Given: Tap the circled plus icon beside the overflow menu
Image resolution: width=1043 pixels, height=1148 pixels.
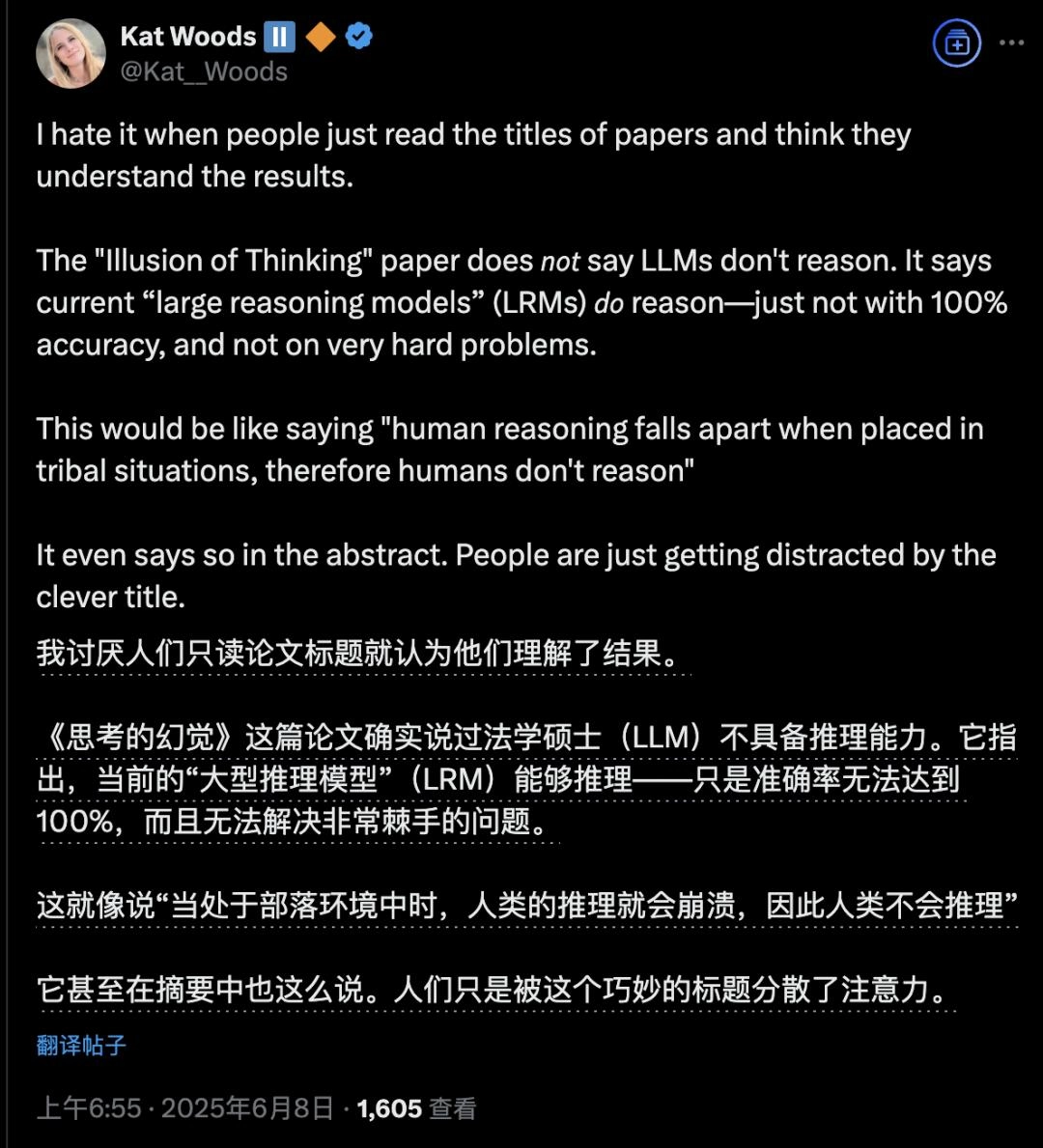Looking at the screenshot, I should tap(957, 43).
